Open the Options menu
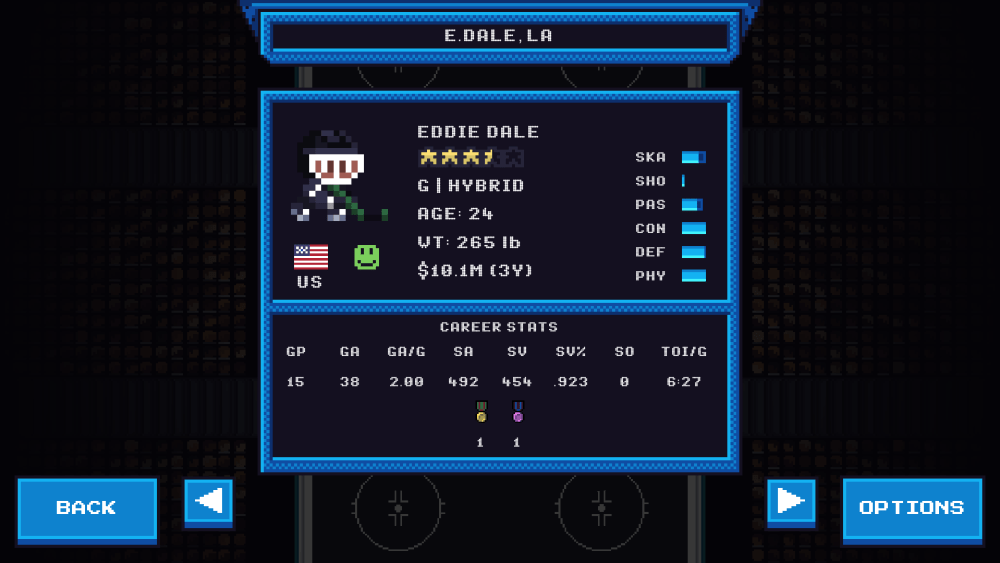Viewport: 1000px width, 563px height. click(x=911, y=508)
